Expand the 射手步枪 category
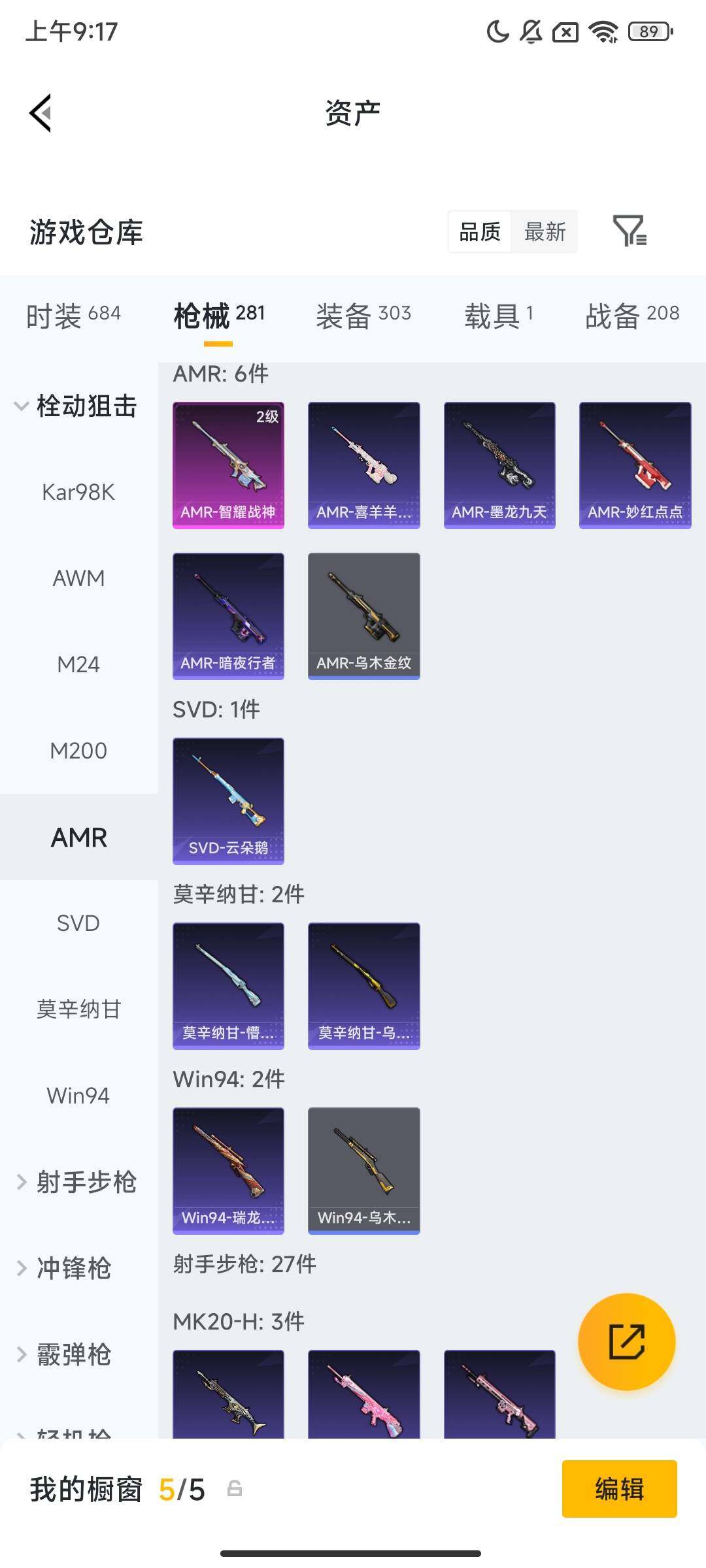The image size is (706, 1568). (85, 1181)
